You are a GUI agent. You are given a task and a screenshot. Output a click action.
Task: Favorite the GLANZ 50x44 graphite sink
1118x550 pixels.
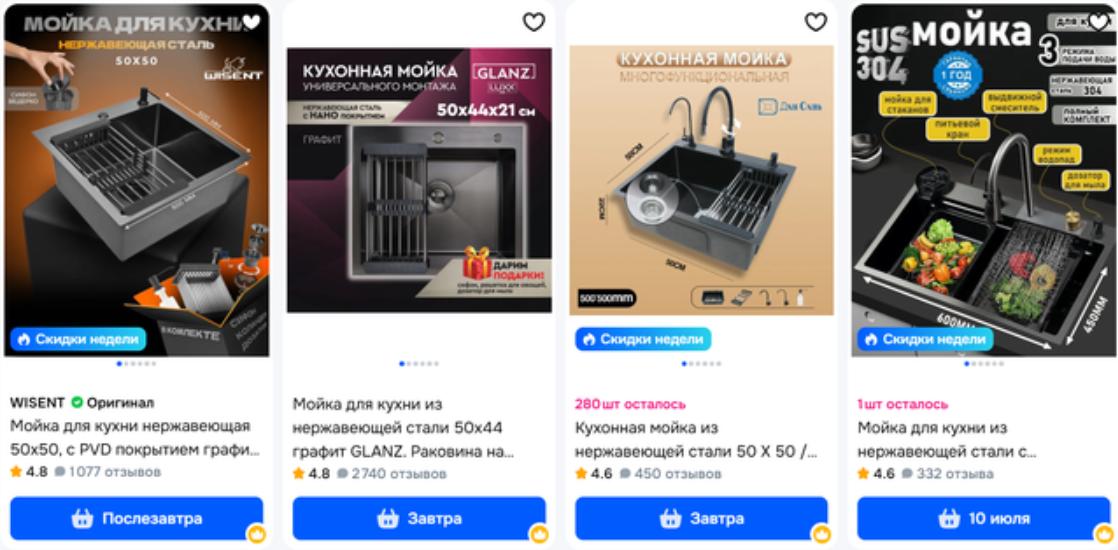point(534,22)
